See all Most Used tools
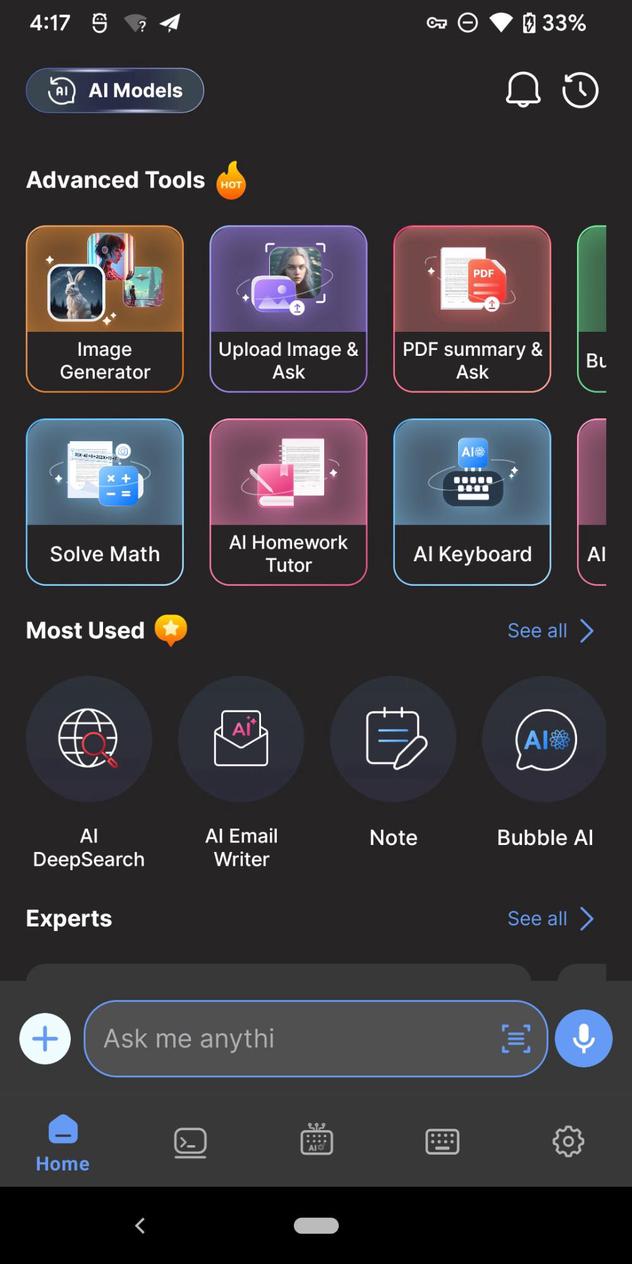 [550, 631]
